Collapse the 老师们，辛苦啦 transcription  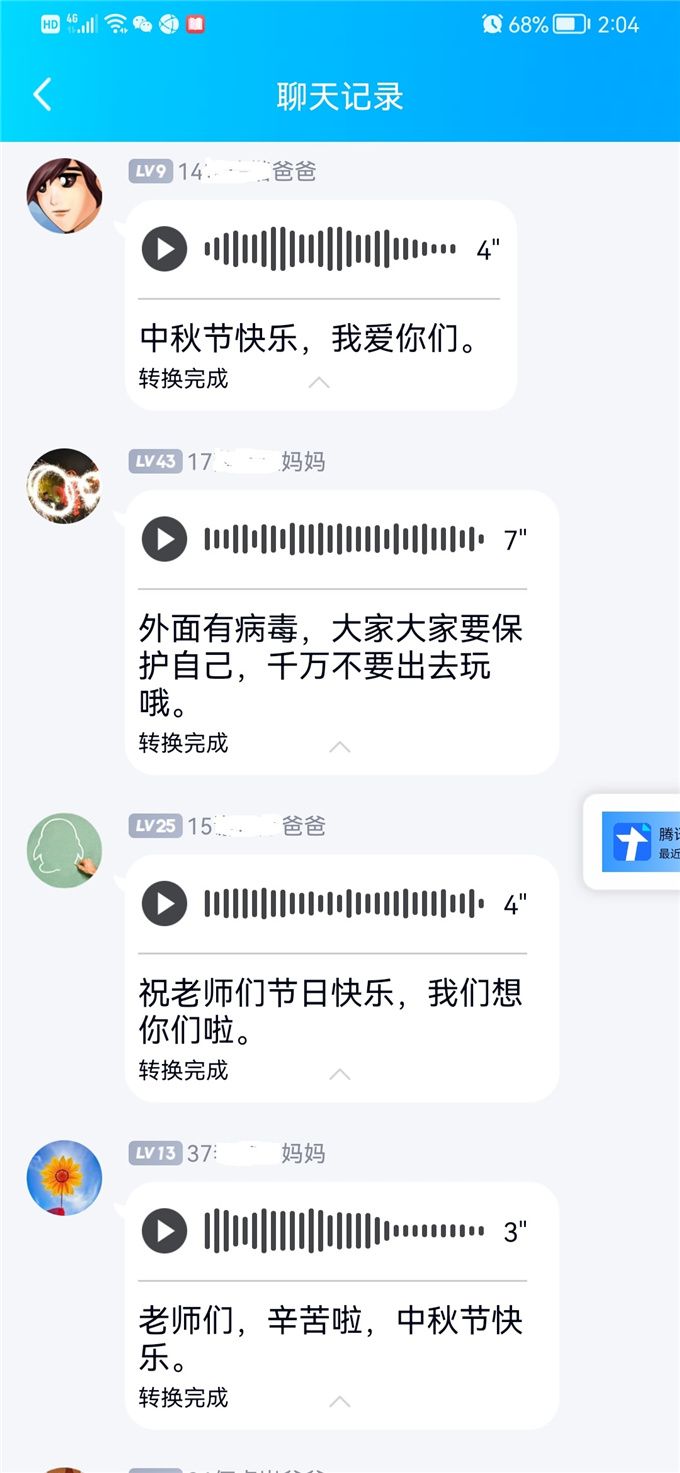click(340, 1401)
